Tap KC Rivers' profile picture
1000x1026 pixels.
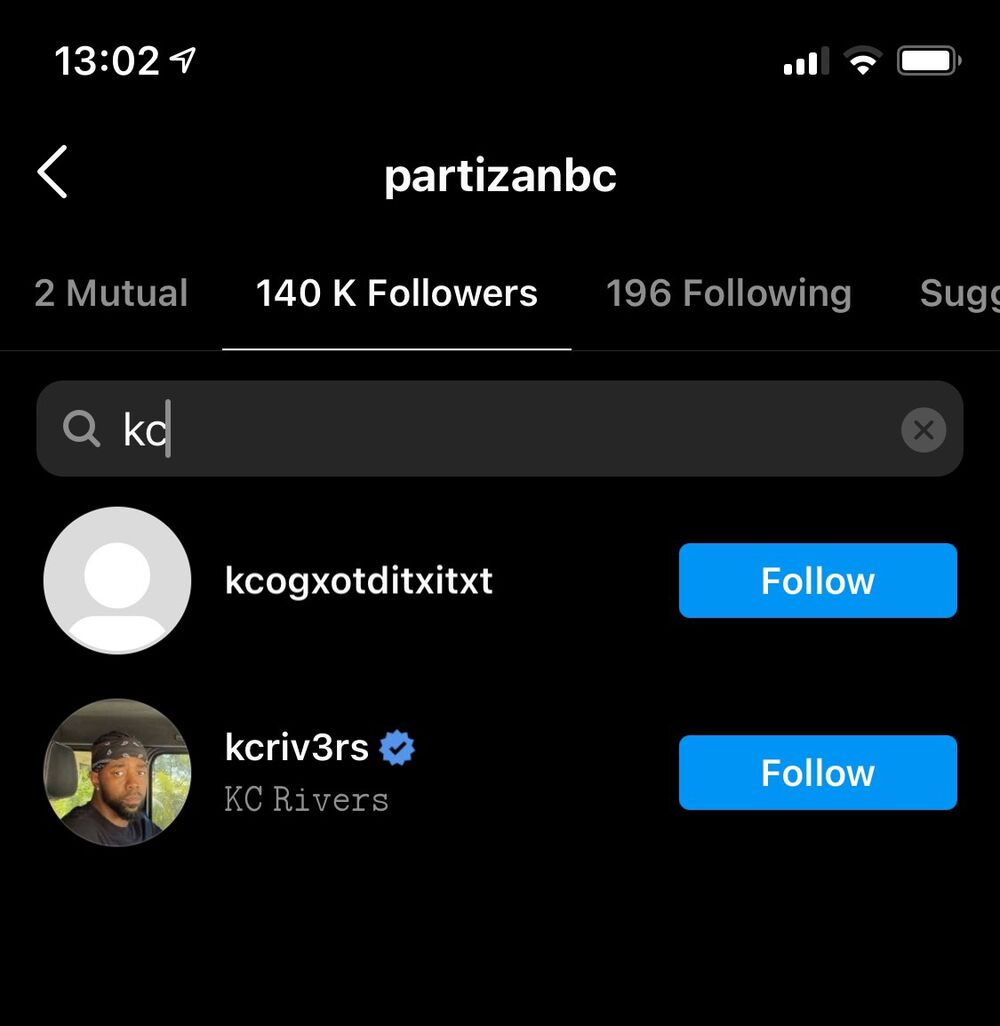point(117,772)
